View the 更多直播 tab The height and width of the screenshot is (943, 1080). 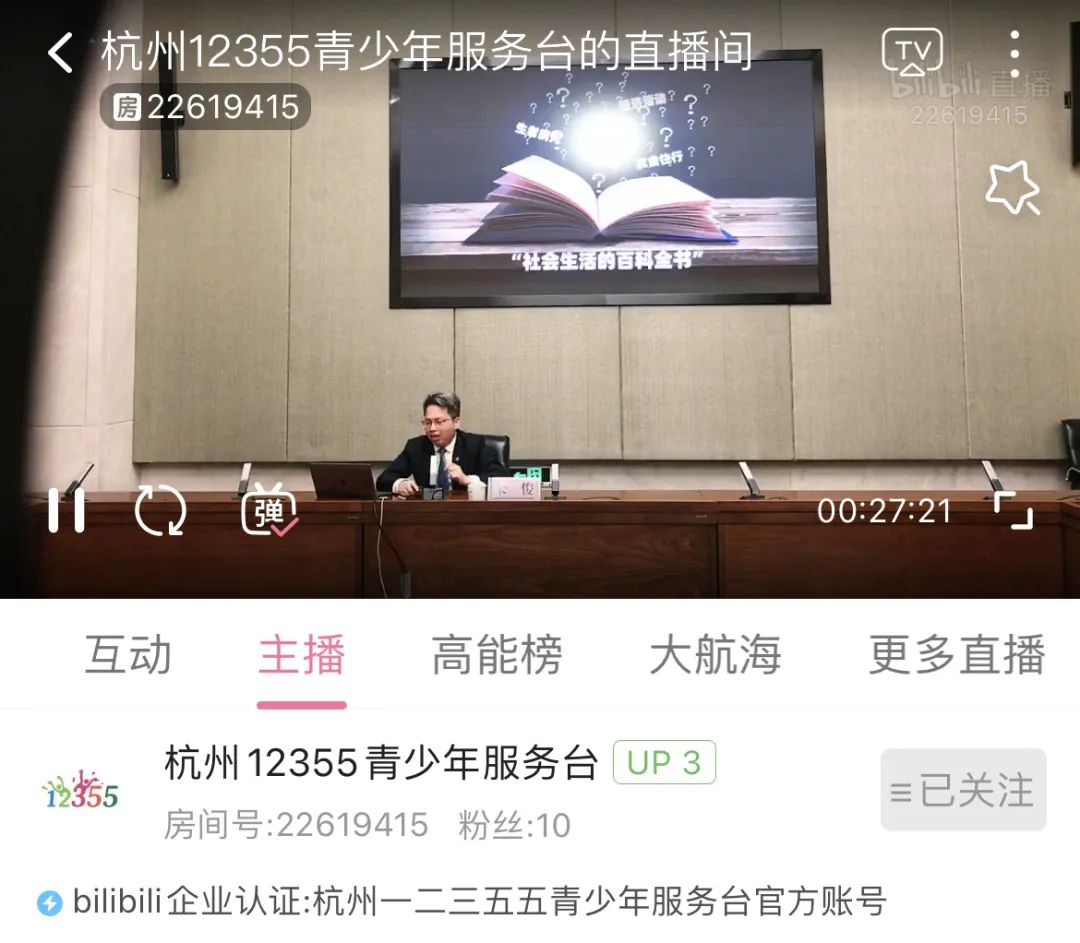tap(957, 656)
